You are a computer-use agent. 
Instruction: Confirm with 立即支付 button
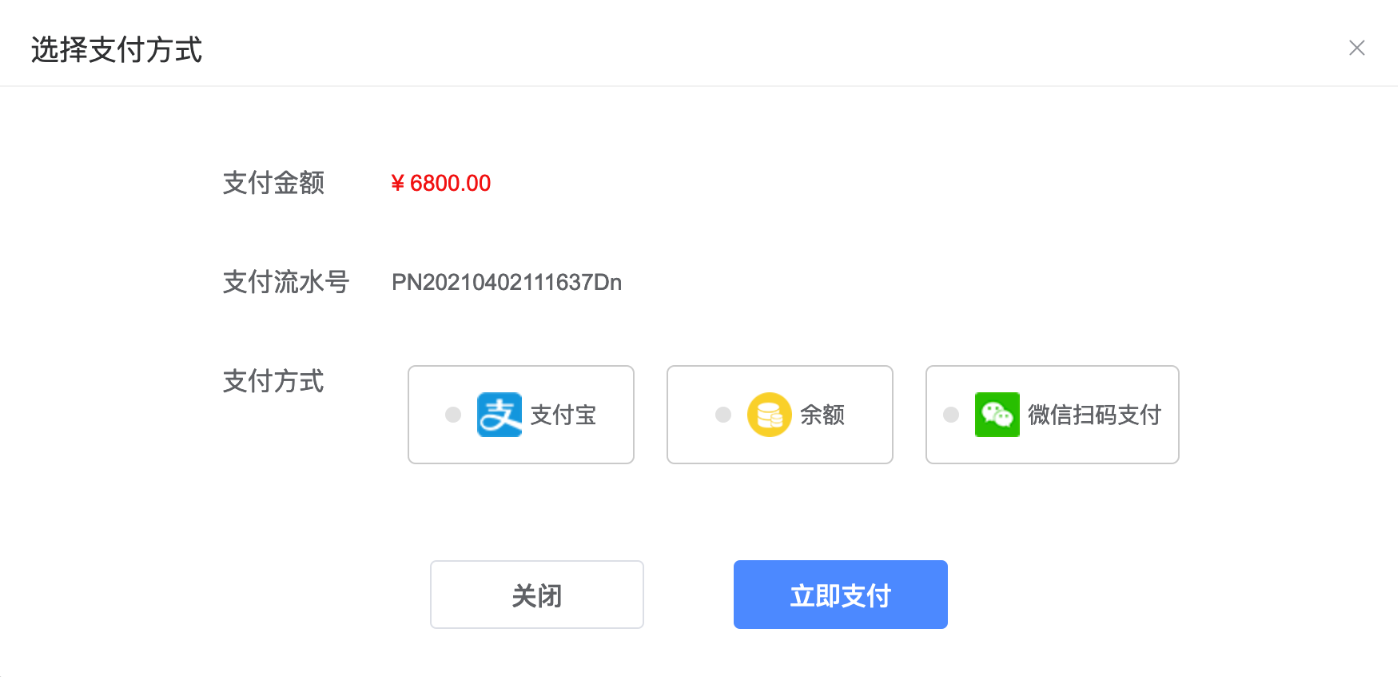click(840, 595)
